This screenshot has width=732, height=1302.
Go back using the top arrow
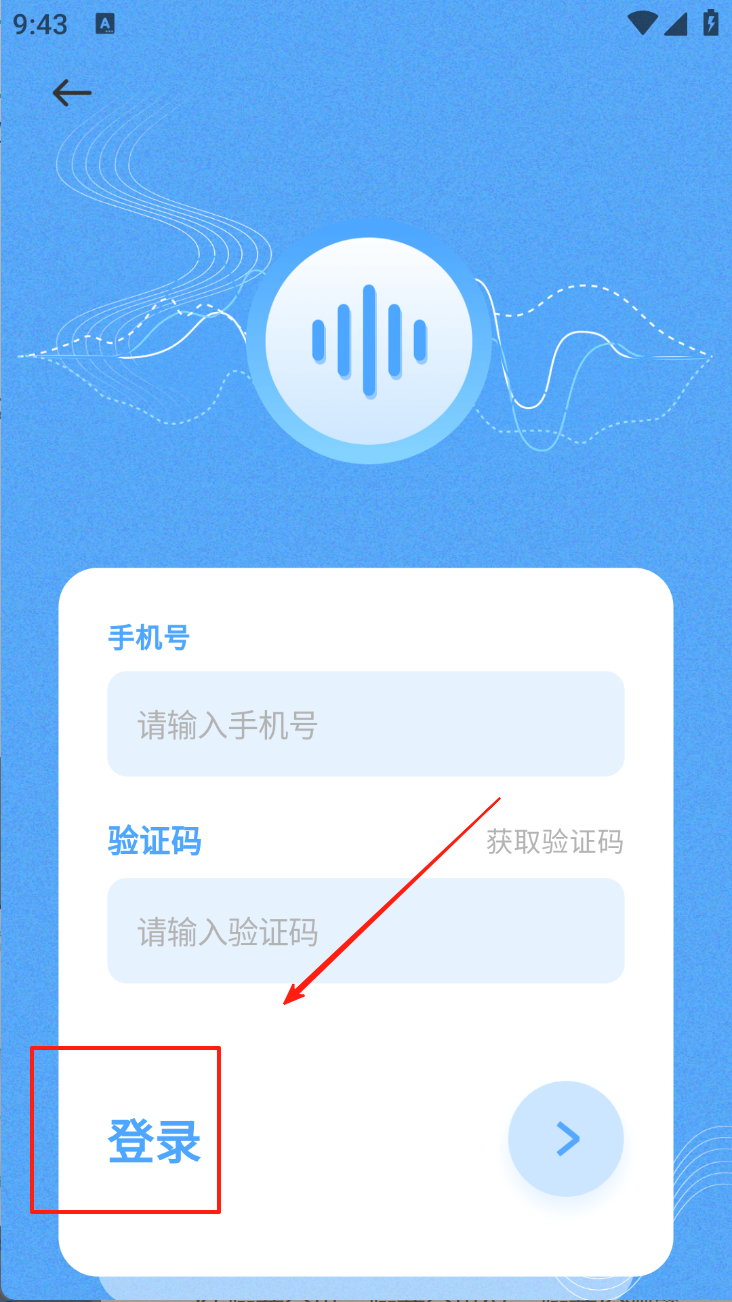tap(72, 93)
